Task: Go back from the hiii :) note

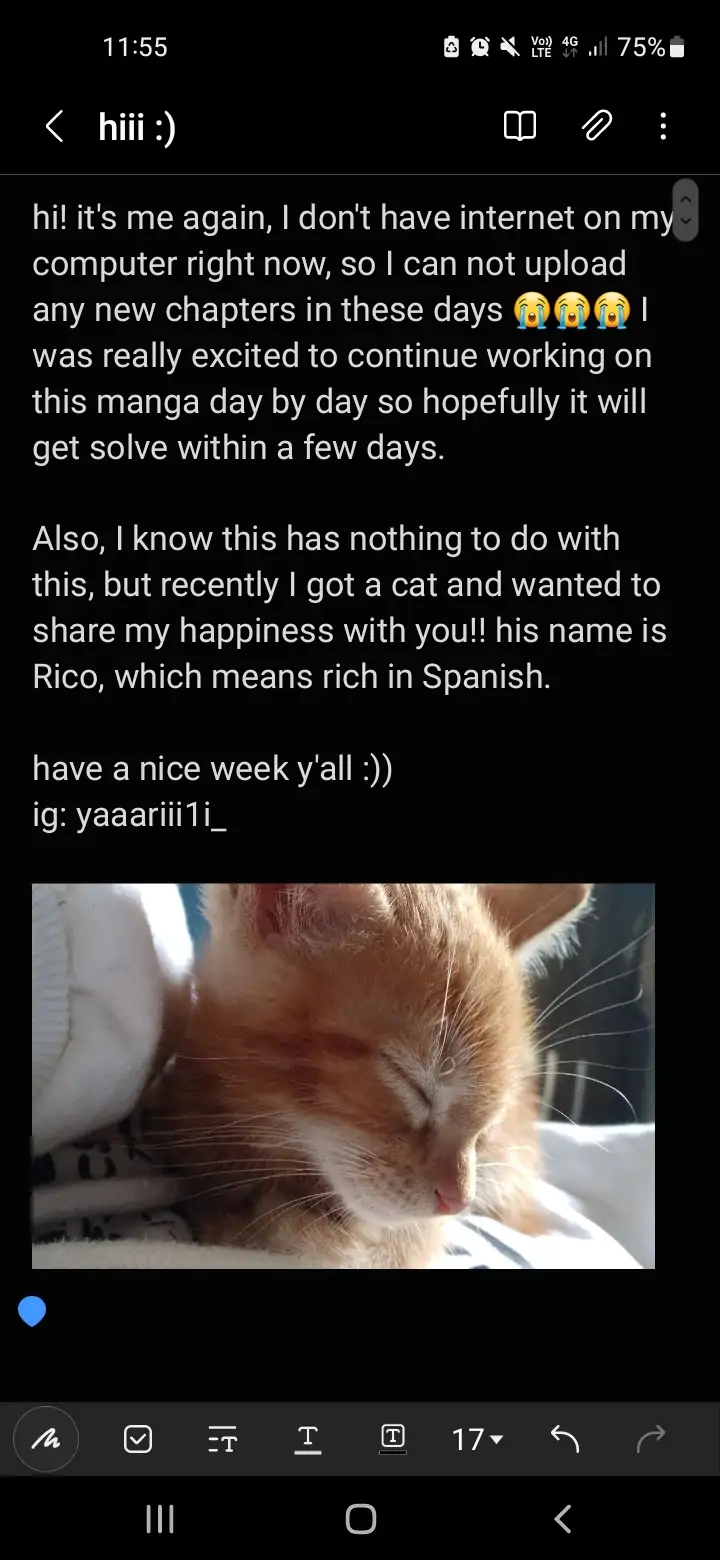Action: coord(55,127)
